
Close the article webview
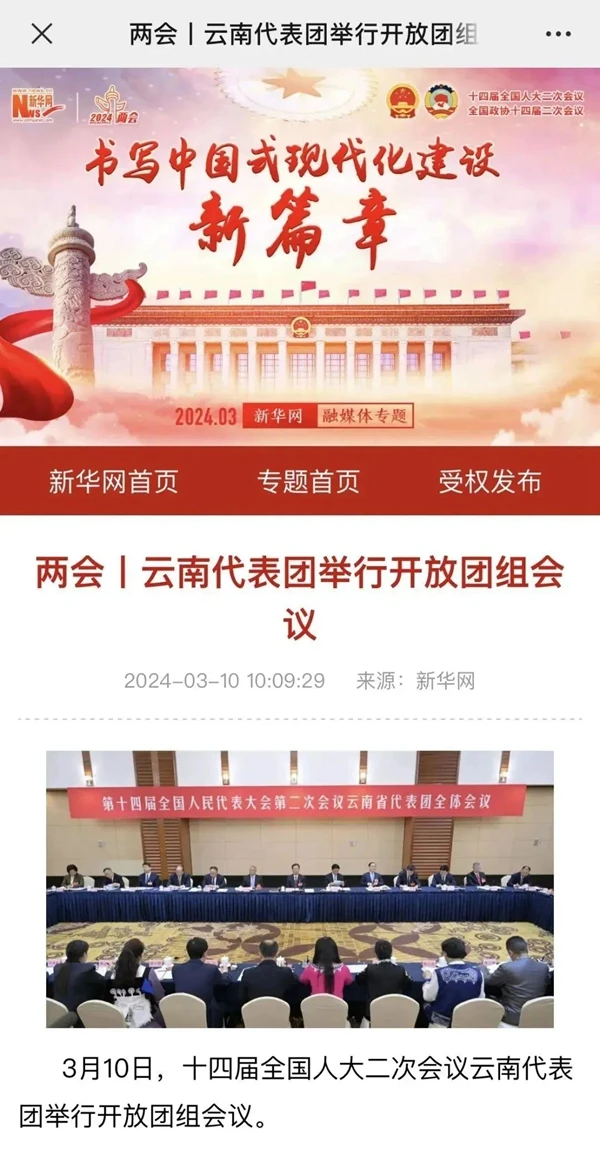pyautogui.click(x=41, y=34)
